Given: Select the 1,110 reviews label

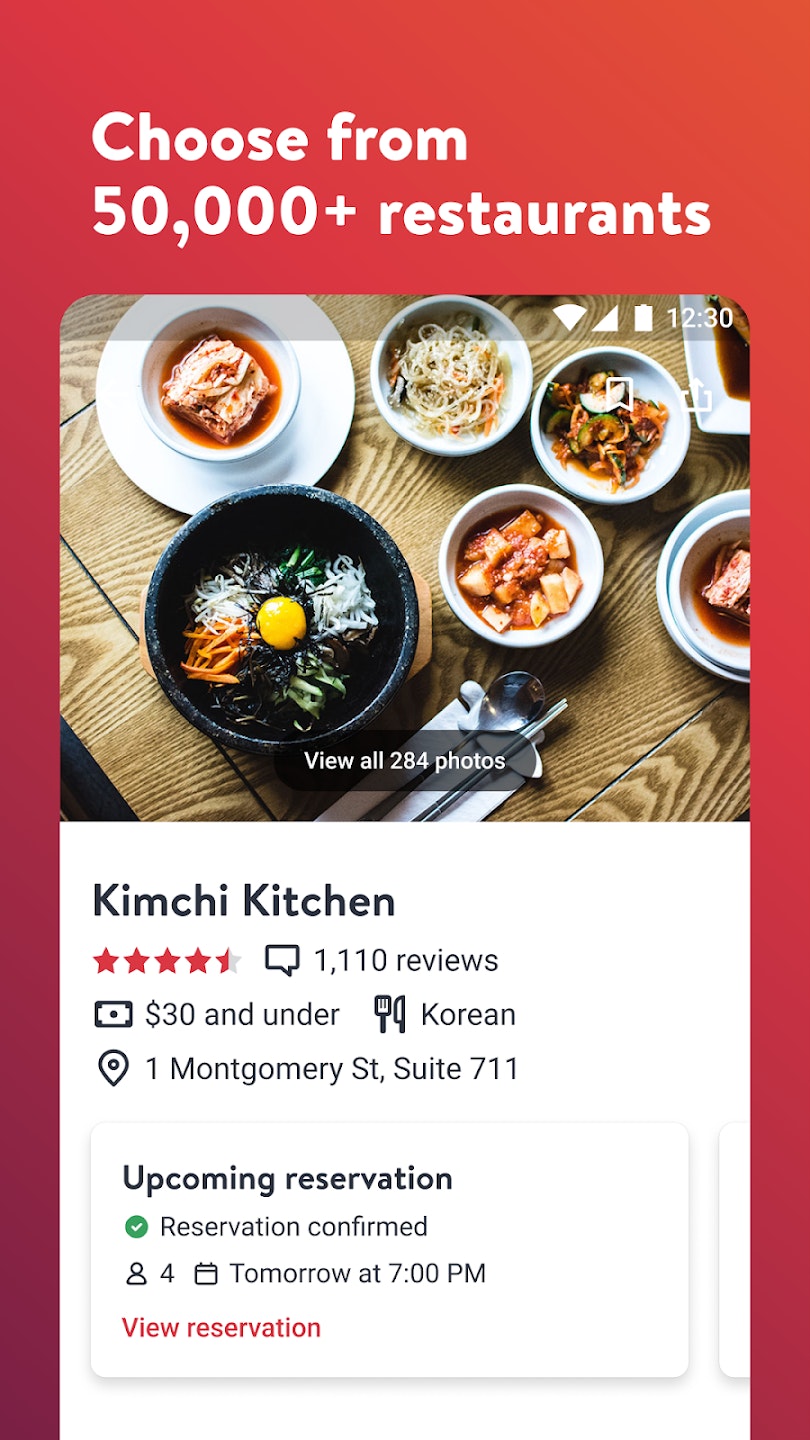Looking at the screenshot, I should tap(406, 960).
